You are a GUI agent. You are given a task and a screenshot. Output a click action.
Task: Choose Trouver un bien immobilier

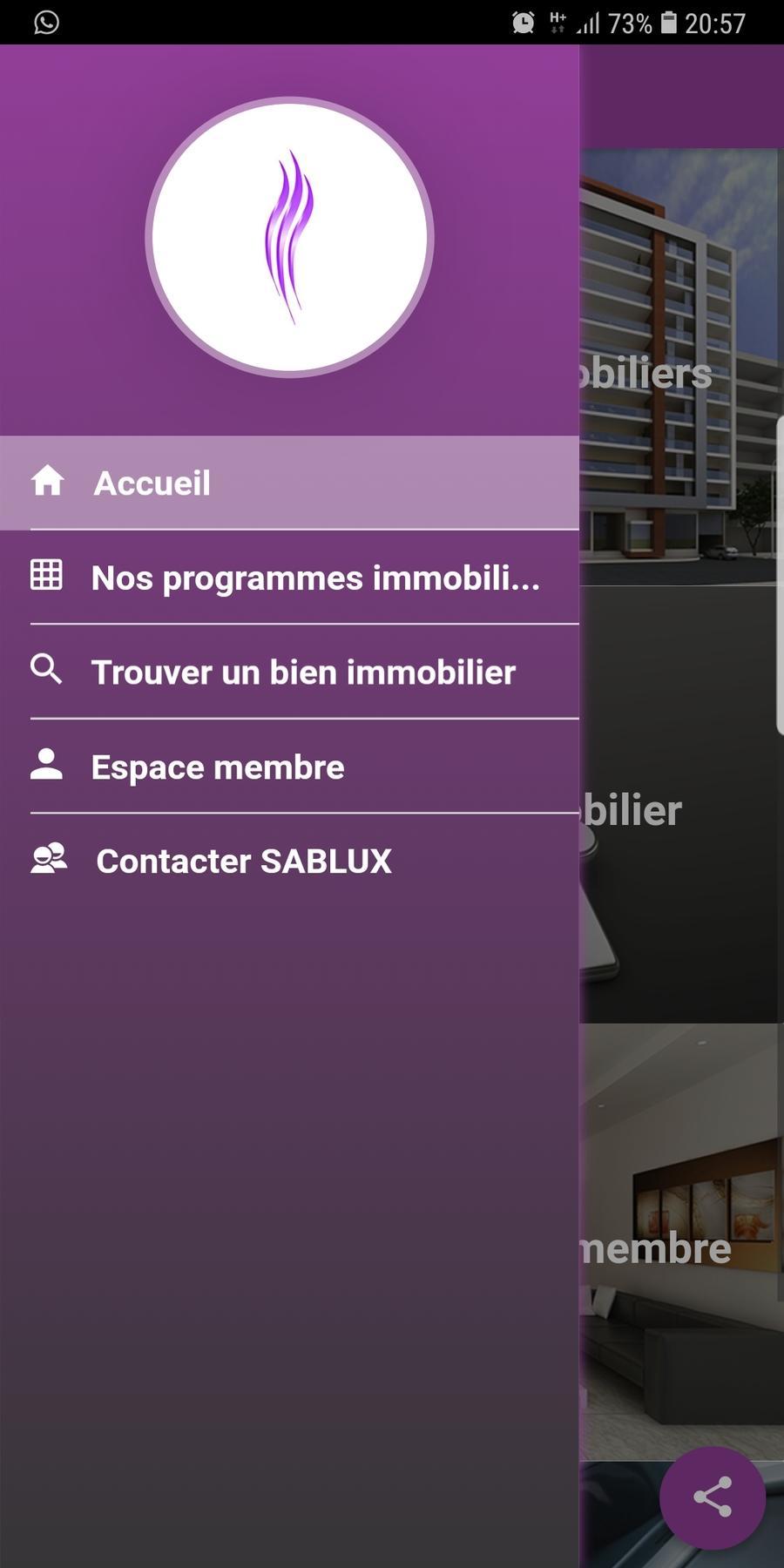pos(302,670)
